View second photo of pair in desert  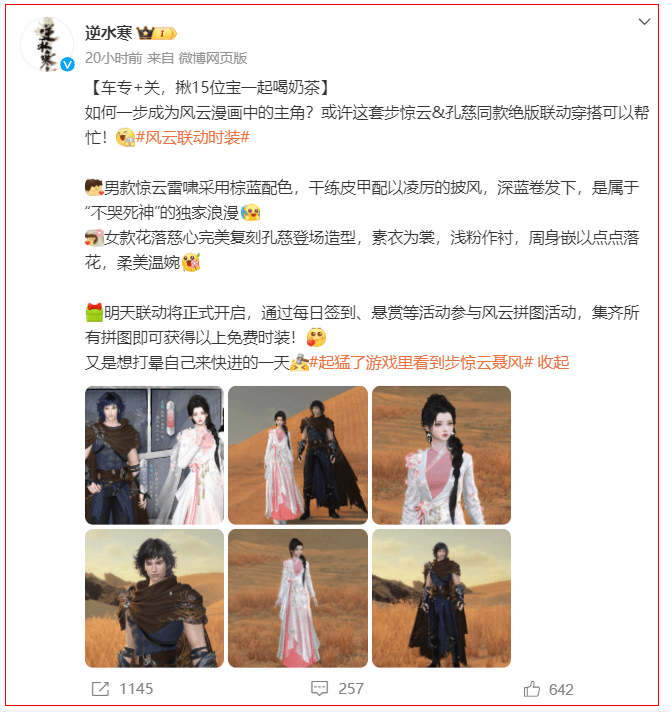click(298, 454)
